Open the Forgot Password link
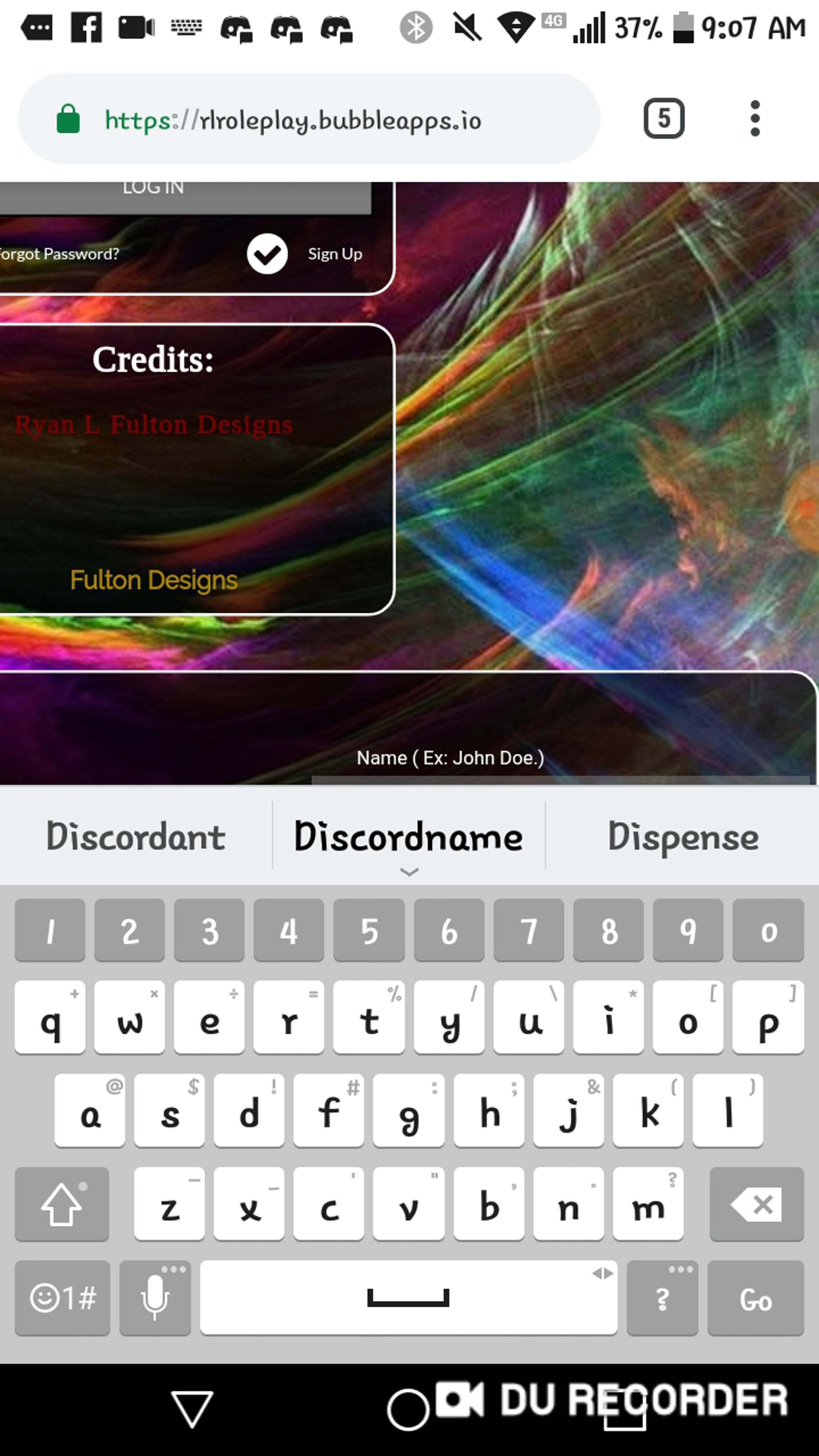 click(59, 254)
